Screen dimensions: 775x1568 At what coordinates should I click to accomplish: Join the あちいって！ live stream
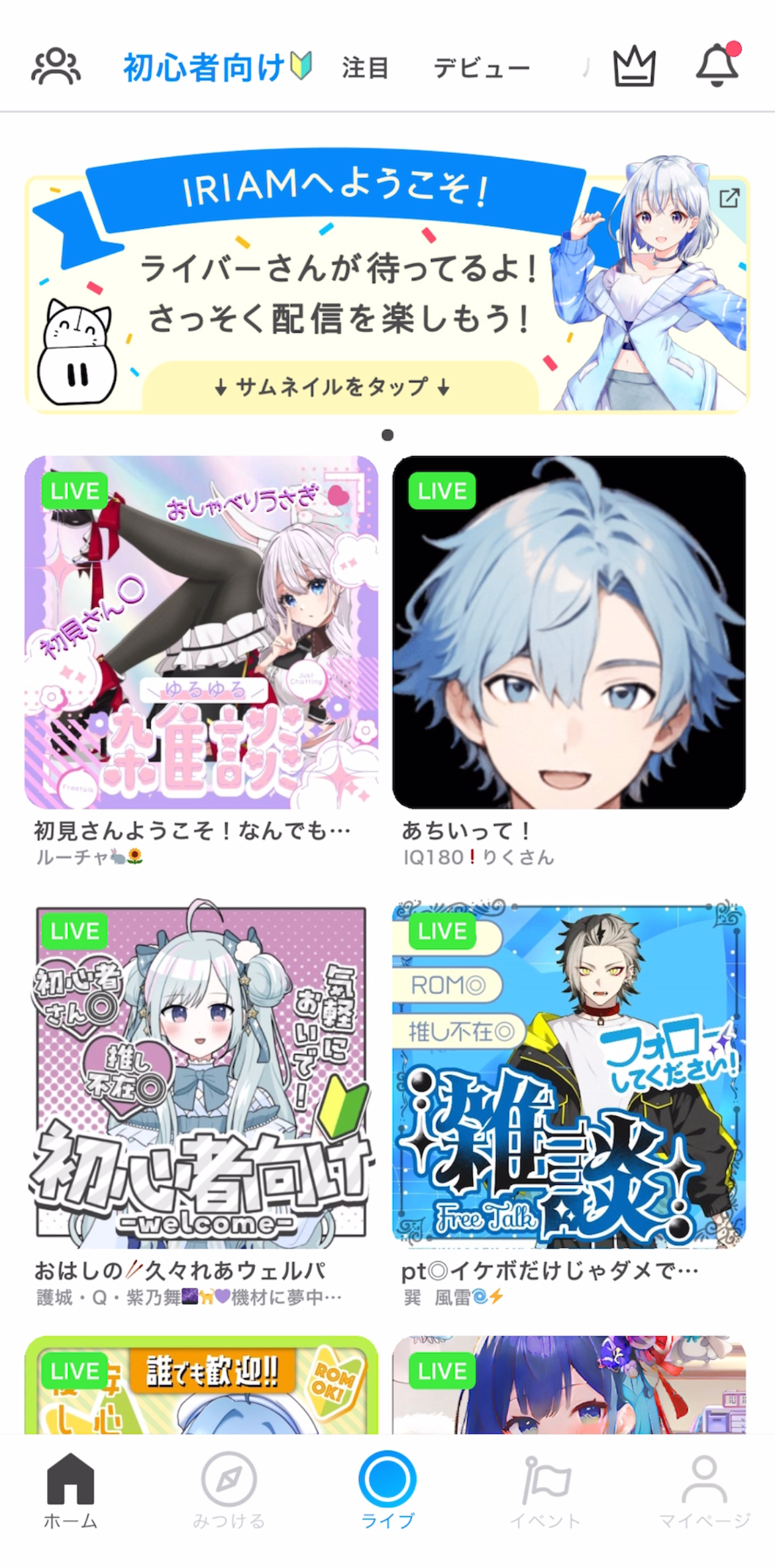click(x=569, y=632)
